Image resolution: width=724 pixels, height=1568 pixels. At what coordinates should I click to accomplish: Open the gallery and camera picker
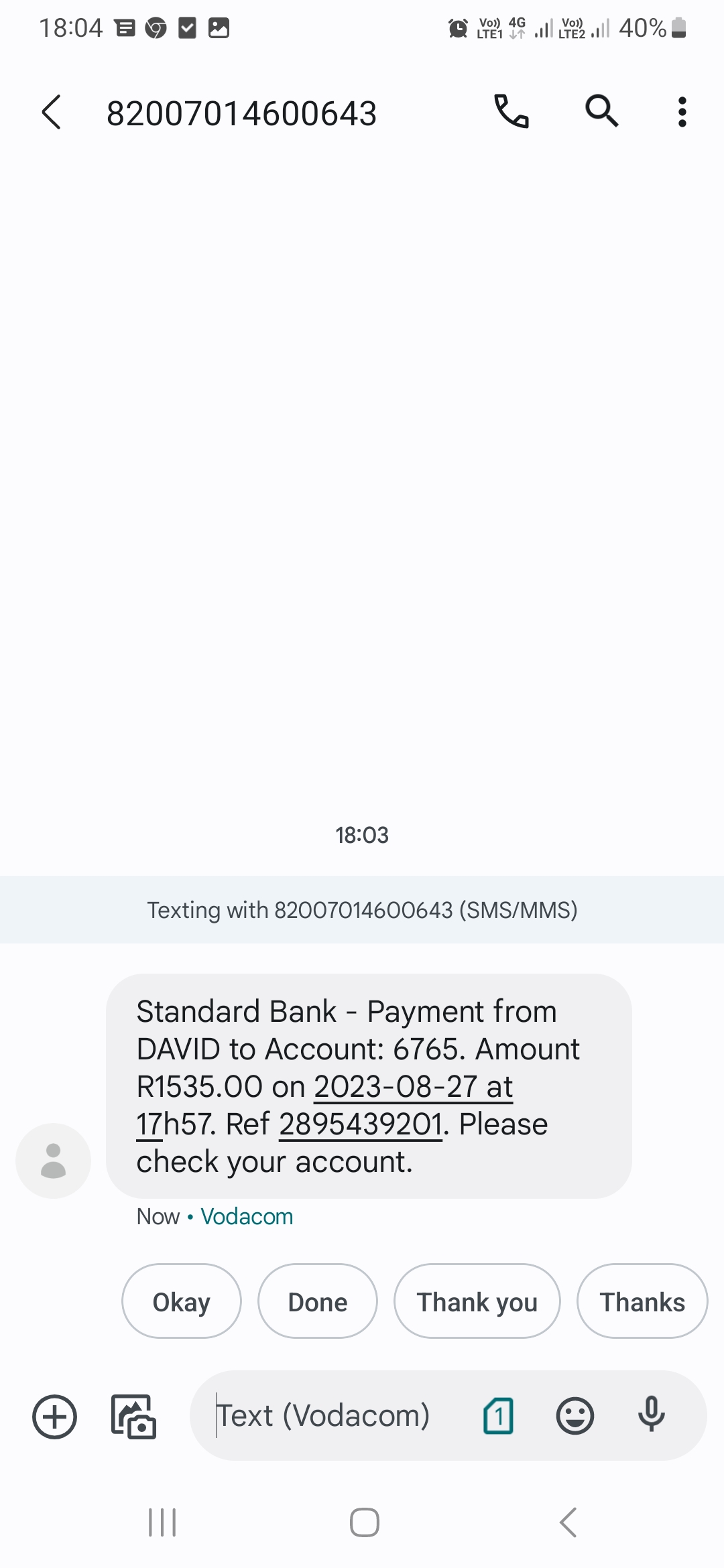pos(133,1417)
